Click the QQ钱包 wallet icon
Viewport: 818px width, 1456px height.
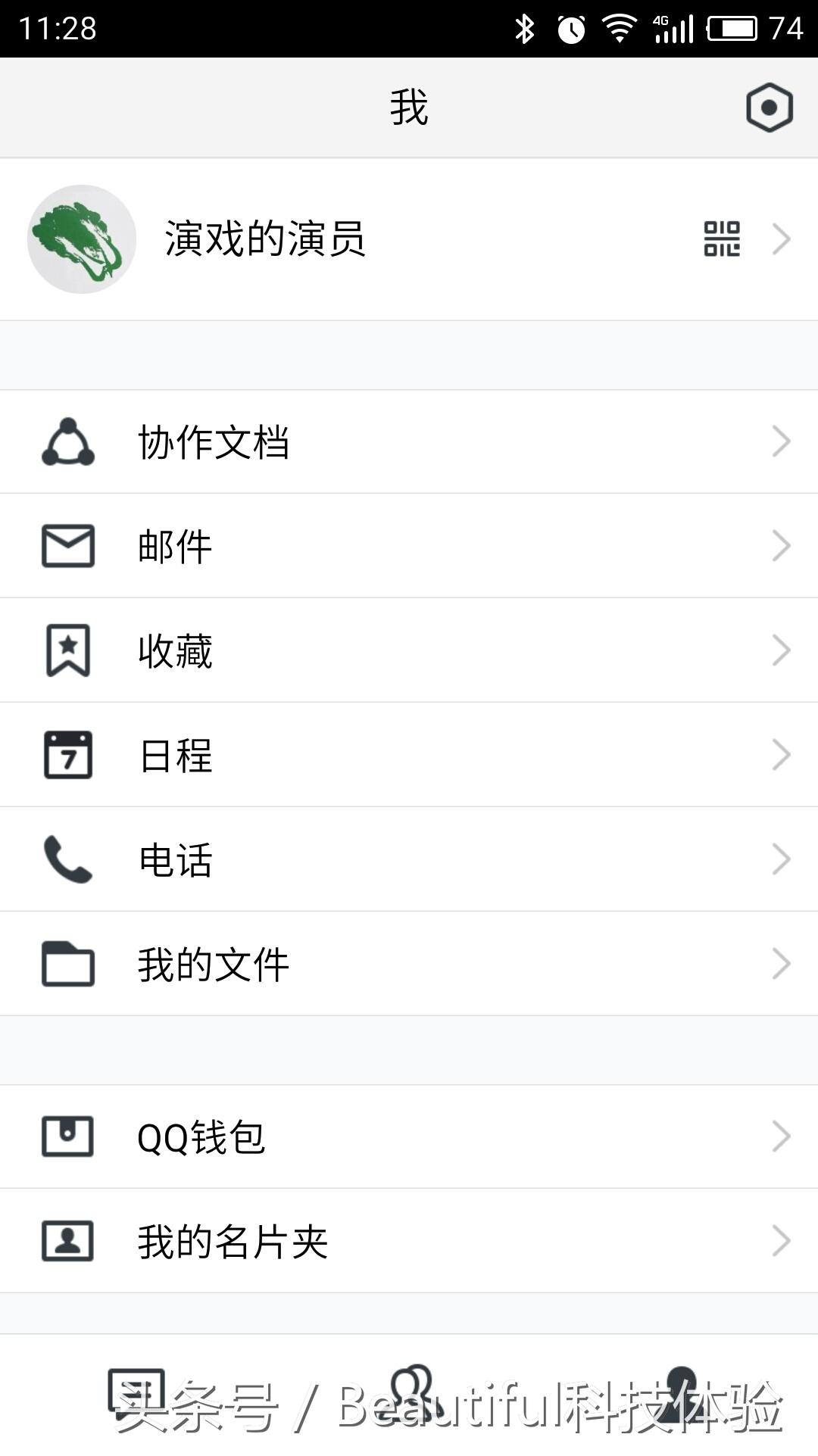(x=68, y=1136)
